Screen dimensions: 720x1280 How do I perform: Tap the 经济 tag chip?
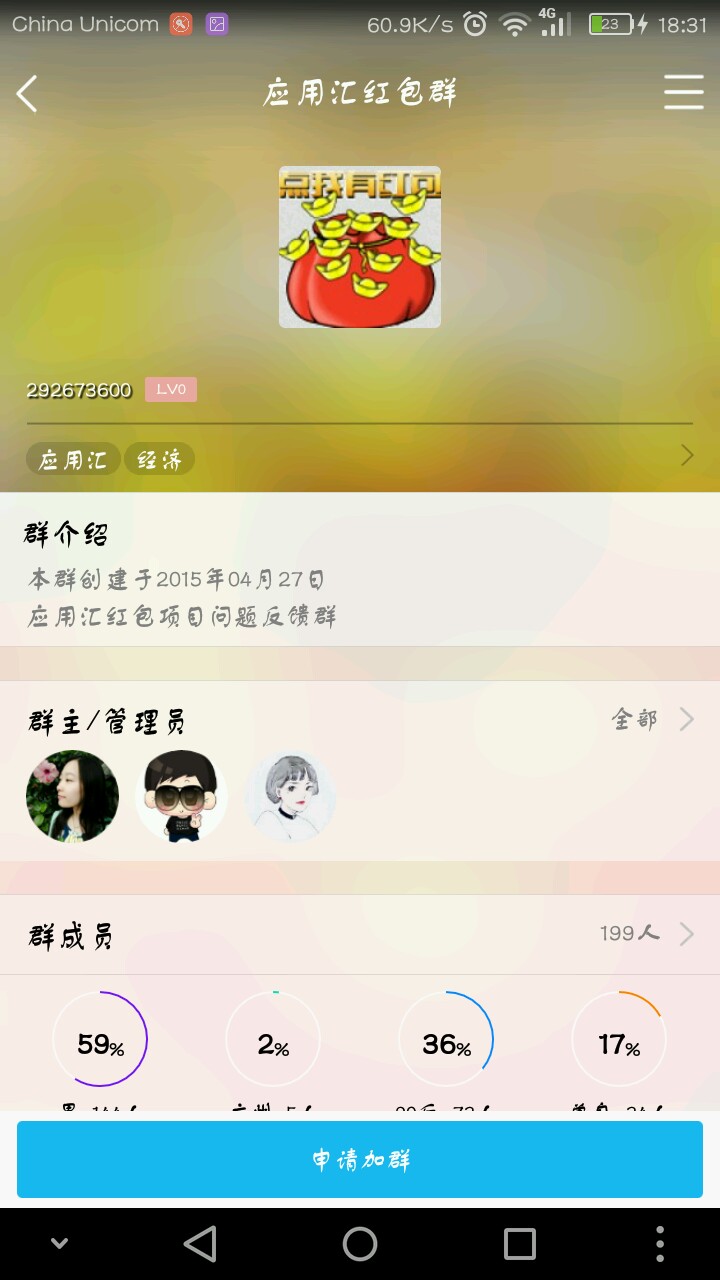pyautogui.click(x=159, y=459)
